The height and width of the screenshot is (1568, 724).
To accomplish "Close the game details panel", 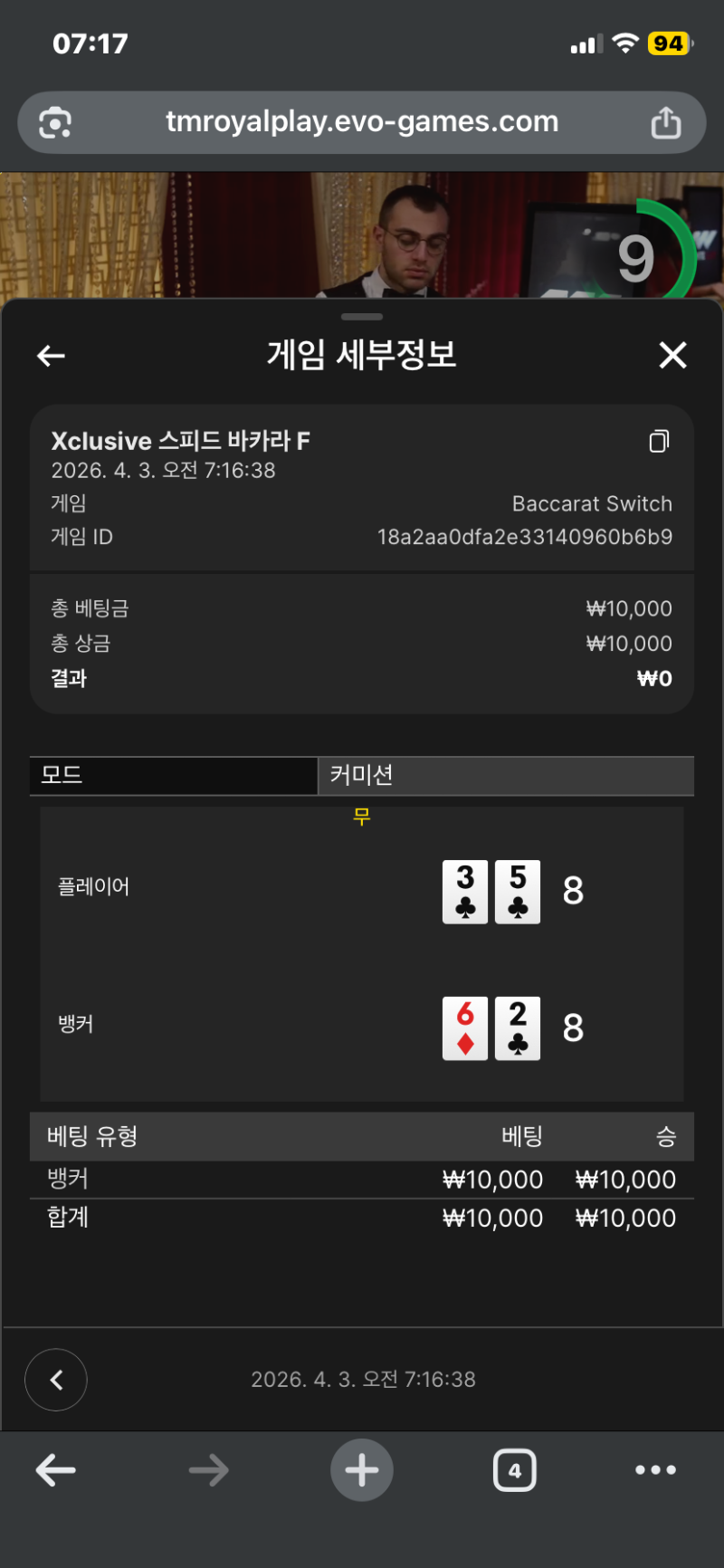I will [x=672, y=355].
